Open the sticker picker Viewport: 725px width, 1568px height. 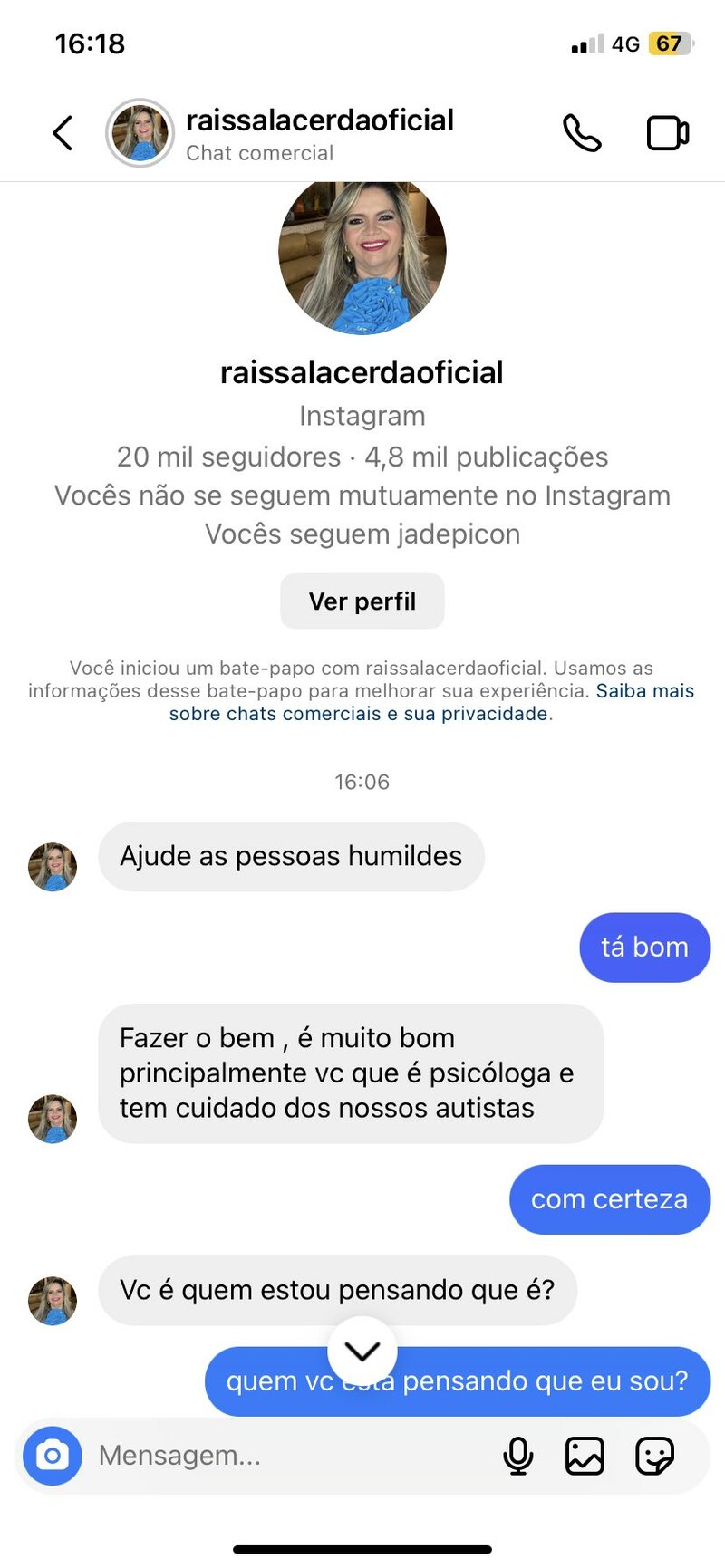point(654,1456)
